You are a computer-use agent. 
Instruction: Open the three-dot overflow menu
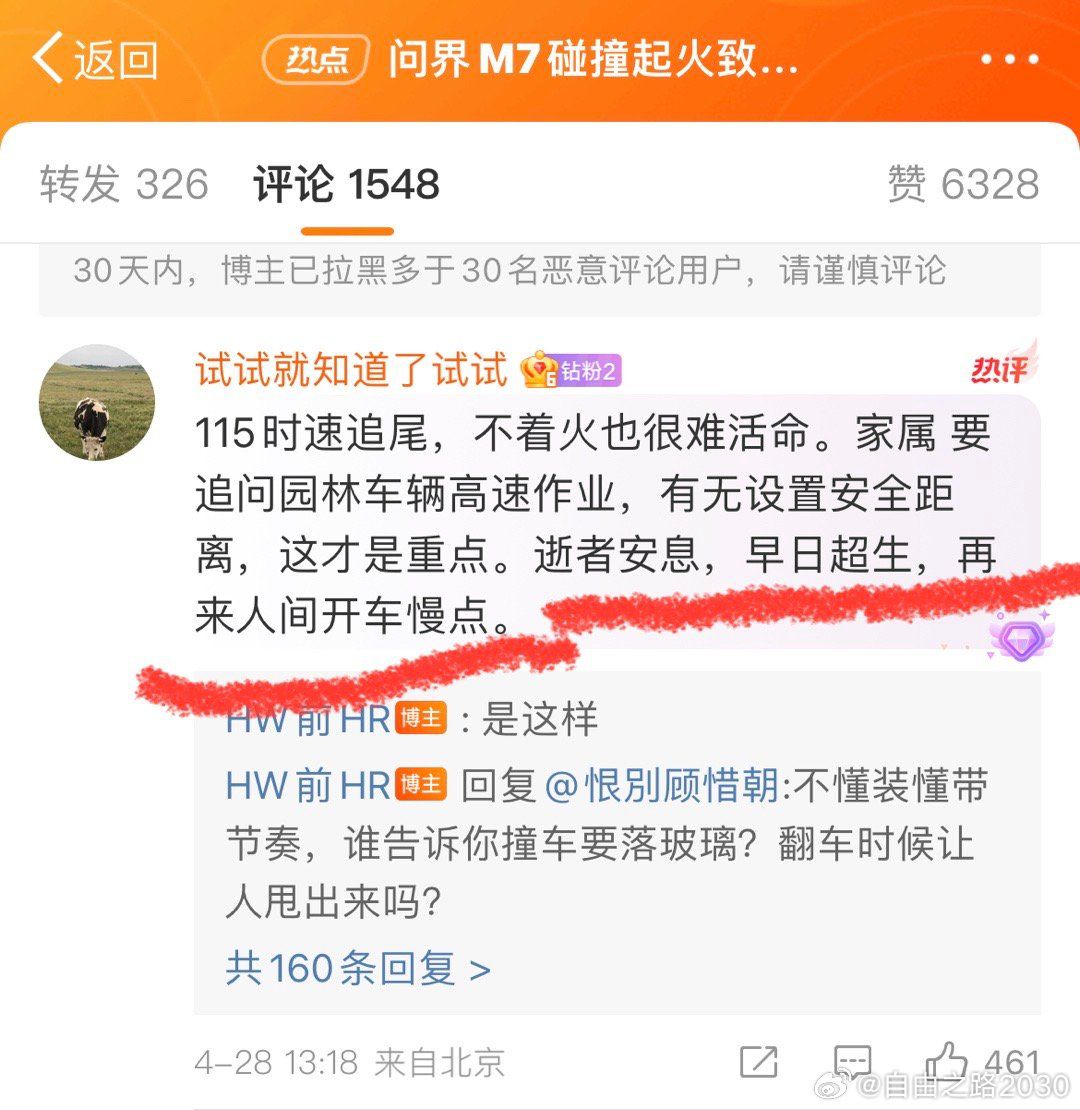[x=1008, y=60]
